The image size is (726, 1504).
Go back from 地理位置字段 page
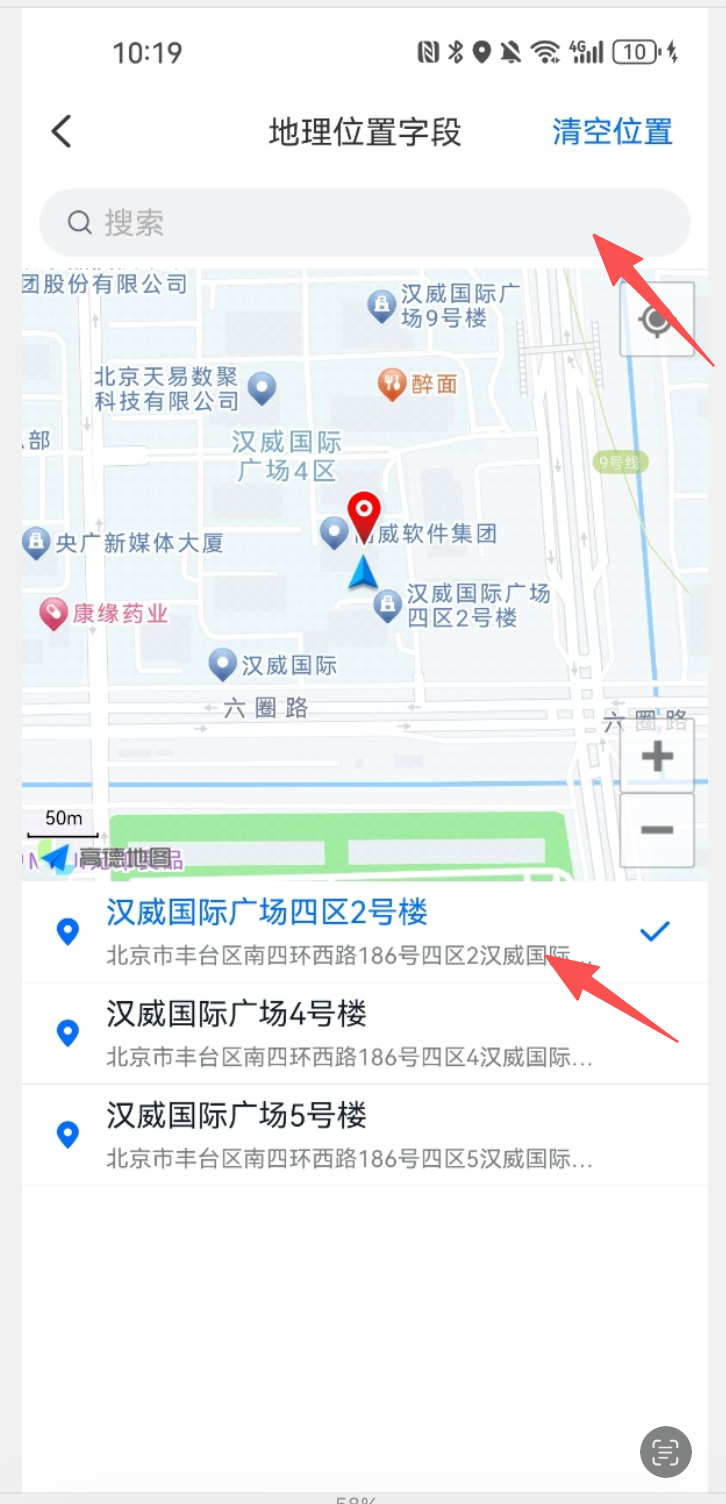click(x=62, y=131)
